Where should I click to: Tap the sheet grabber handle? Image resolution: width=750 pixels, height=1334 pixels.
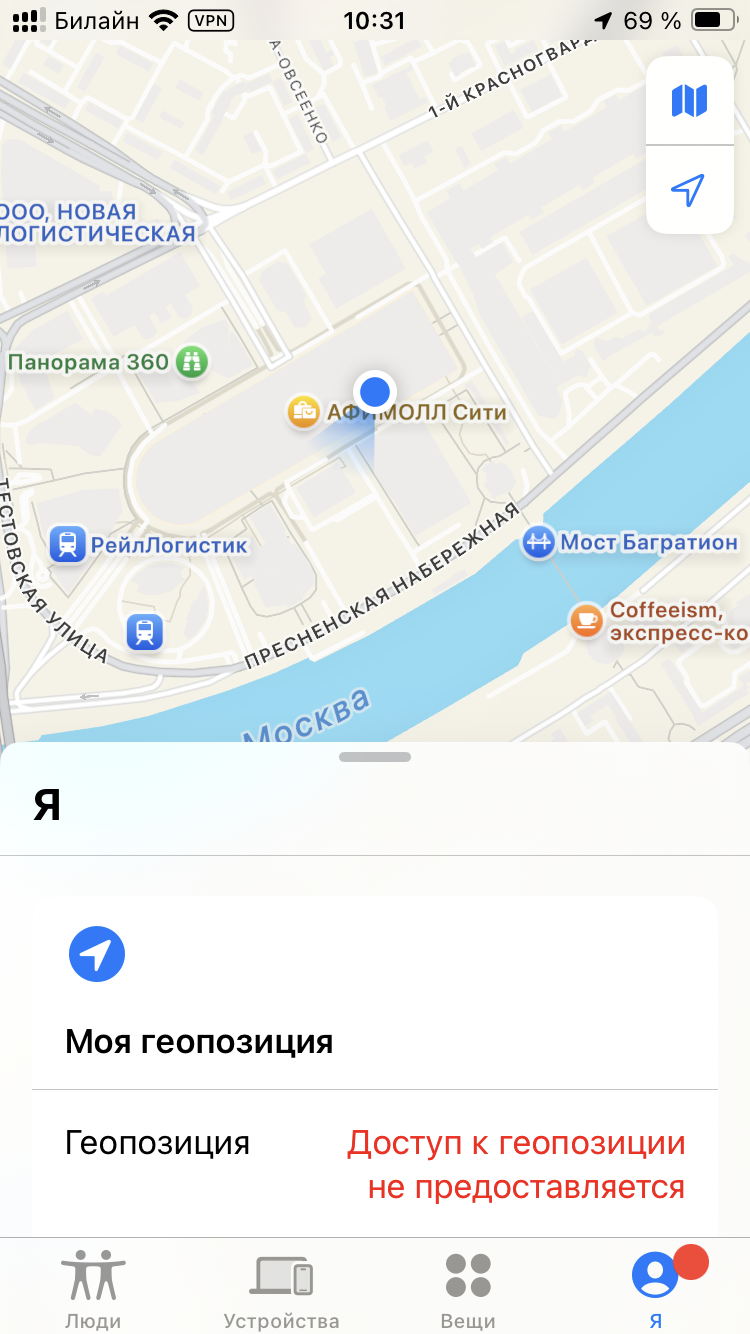pos(375,757)
